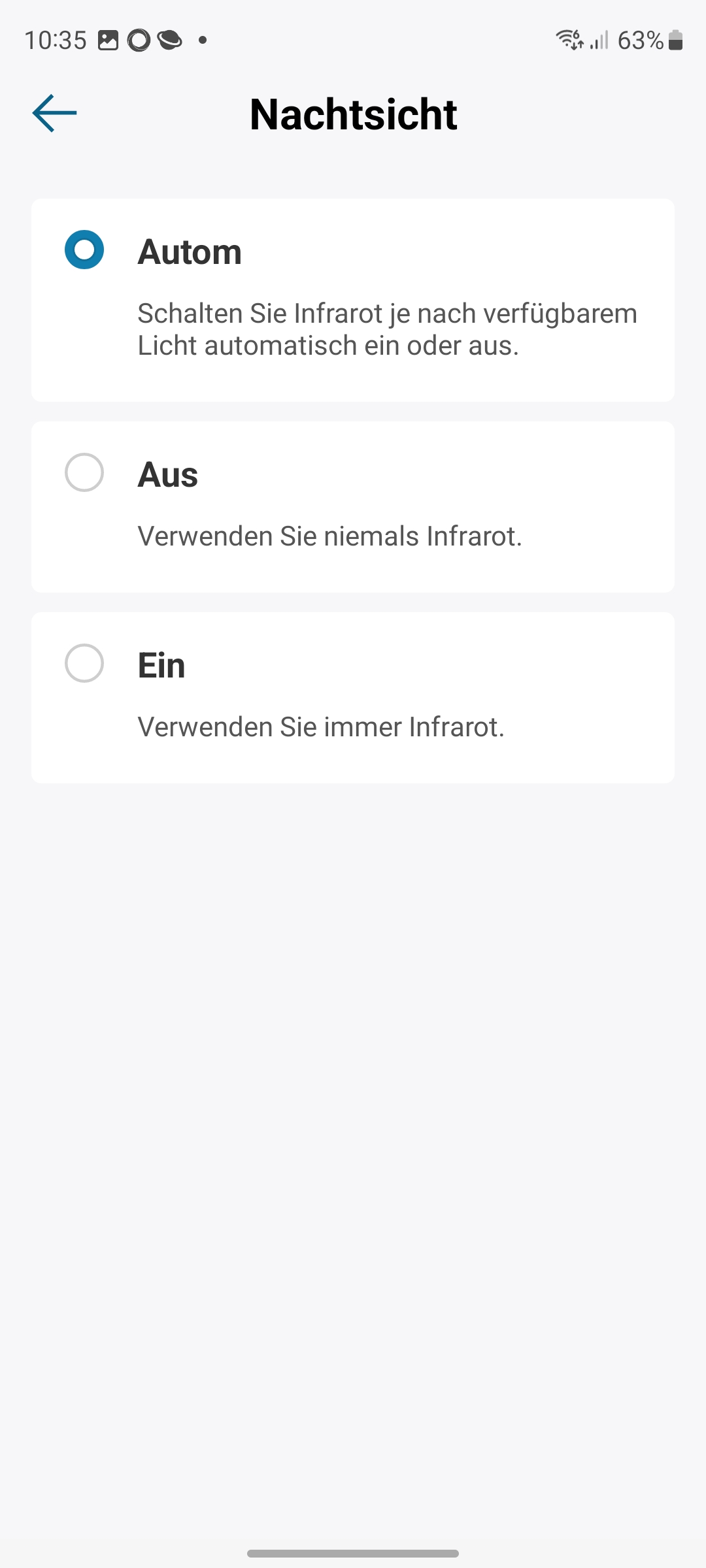Choose Aus to never use infrared
The width and height of the screenshot is (706, 1568).
(84, 472)
